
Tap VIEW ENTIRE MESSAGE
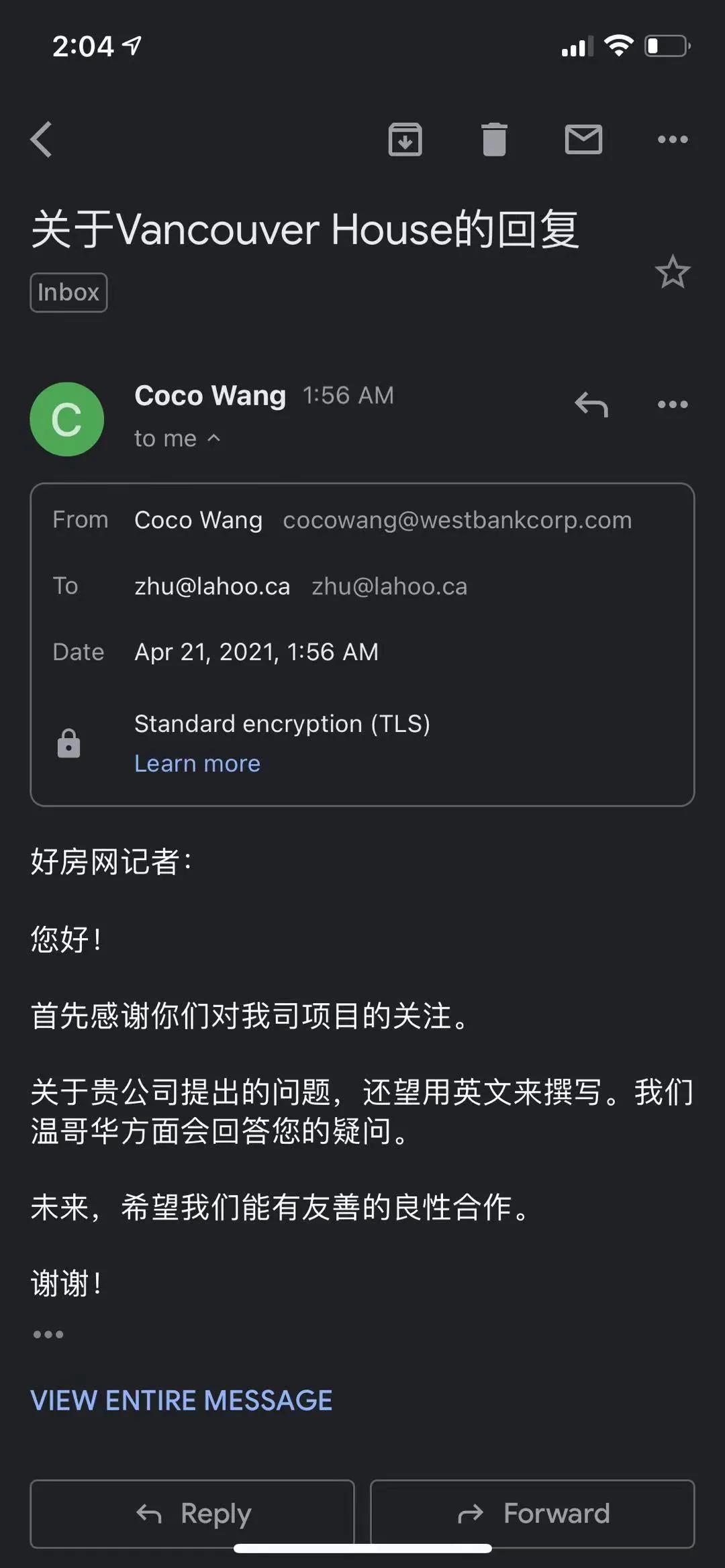pyautogui.click(x=181, y=1401)
